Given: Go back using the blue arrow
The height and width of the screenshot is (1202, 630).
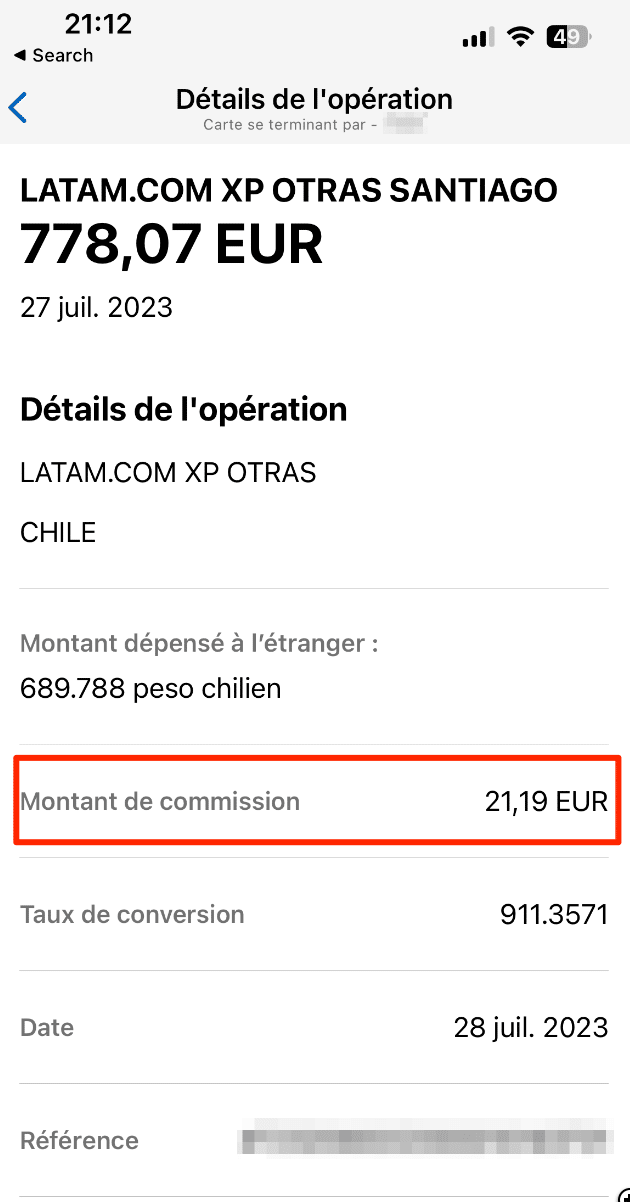Looking at the screenshot, I should coord(18,107).
